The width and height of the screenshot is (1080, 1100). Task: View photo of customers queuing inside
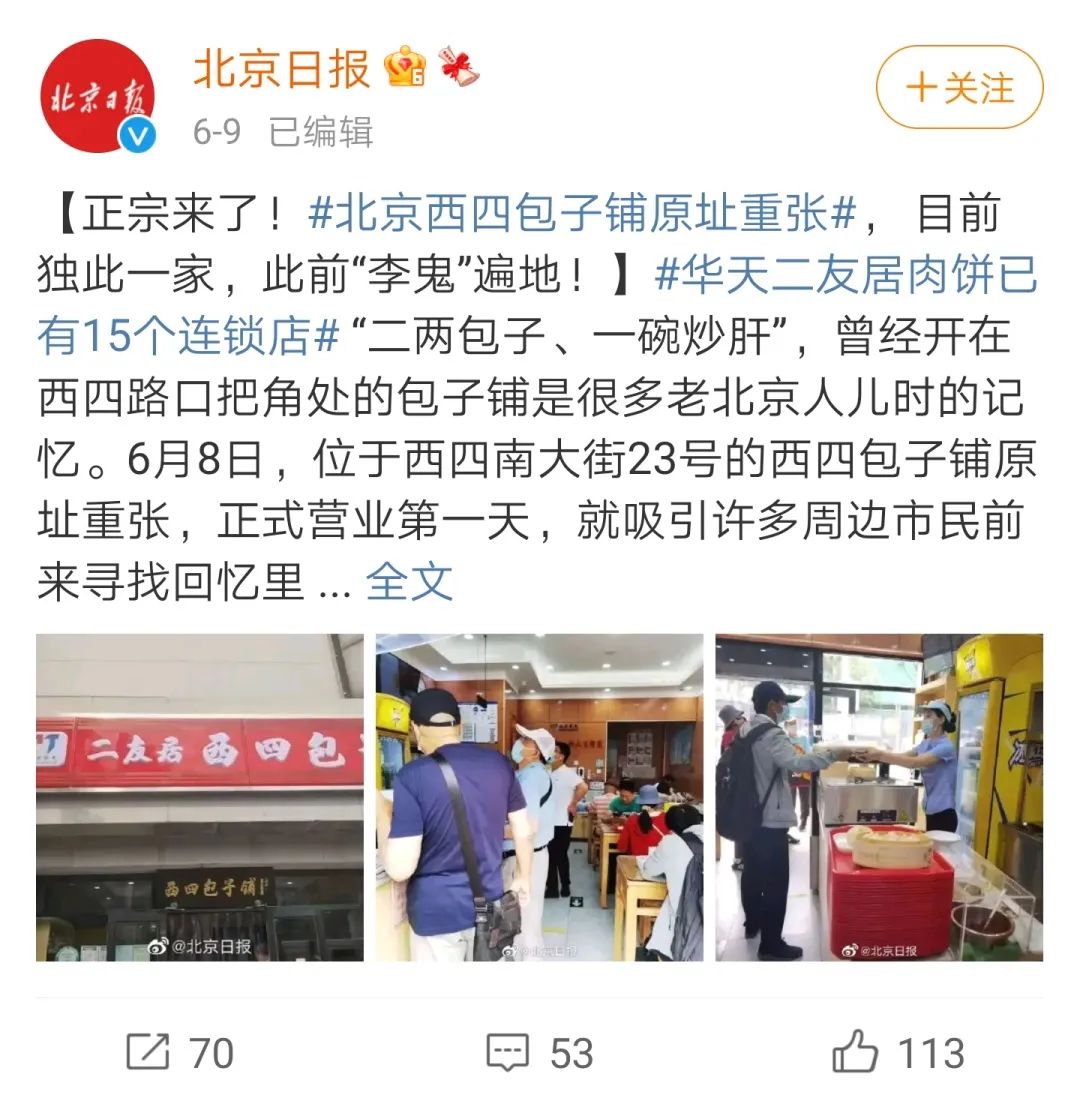(539, 797)
